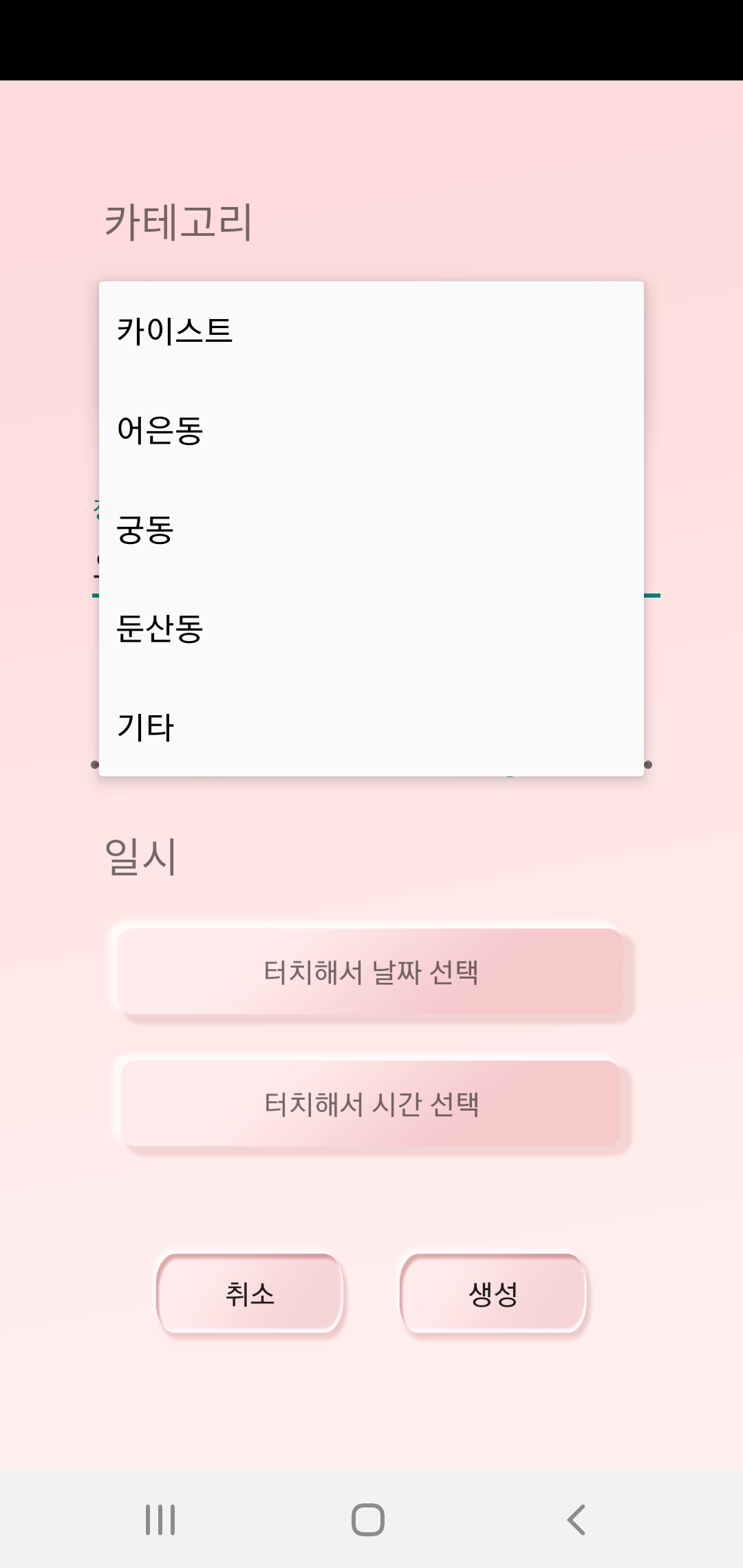Viewport: 743px width, 1568px height.
Task: Pick 궁동 from the open category list
Action: click(x=144, y=528)
